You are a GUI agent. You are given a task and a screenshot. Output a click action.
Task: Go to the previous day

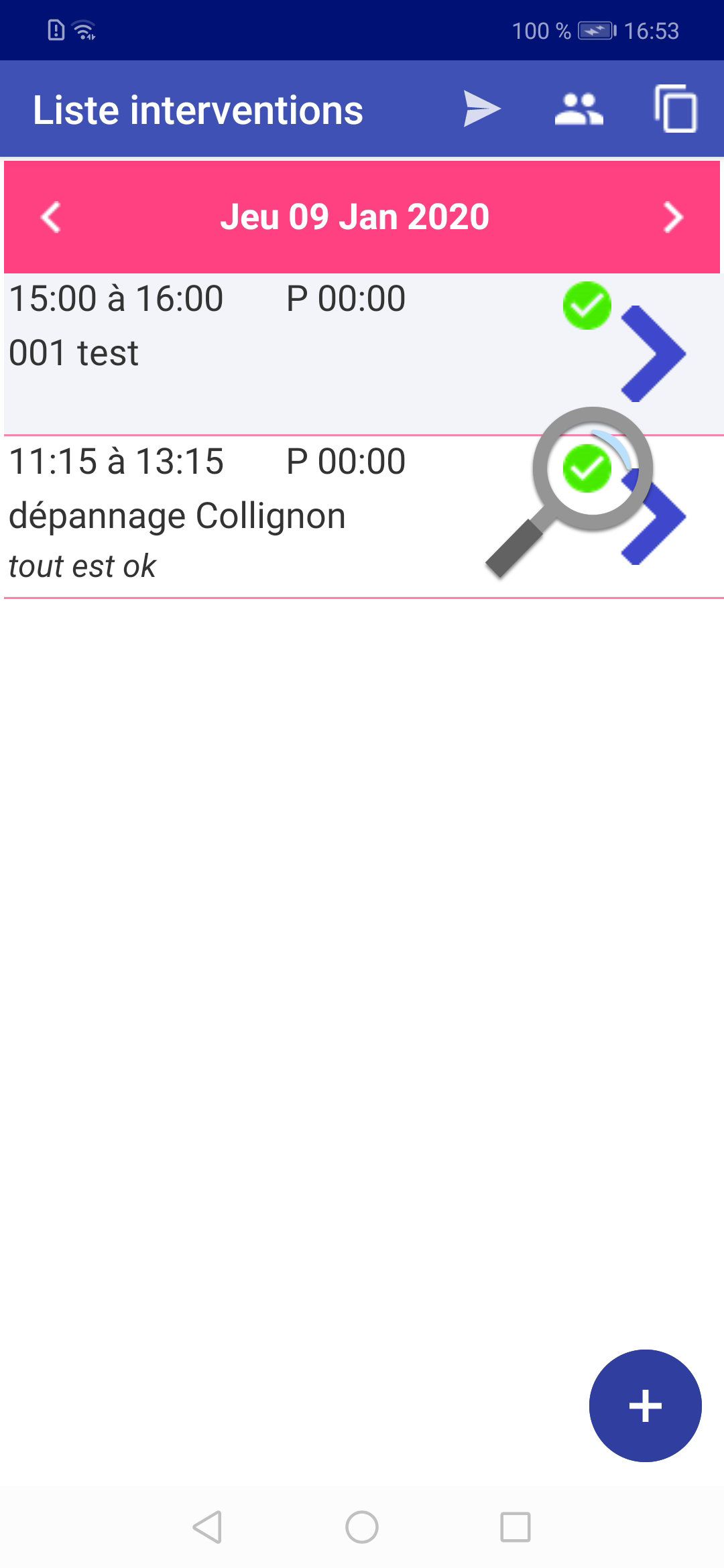(51, 217)
